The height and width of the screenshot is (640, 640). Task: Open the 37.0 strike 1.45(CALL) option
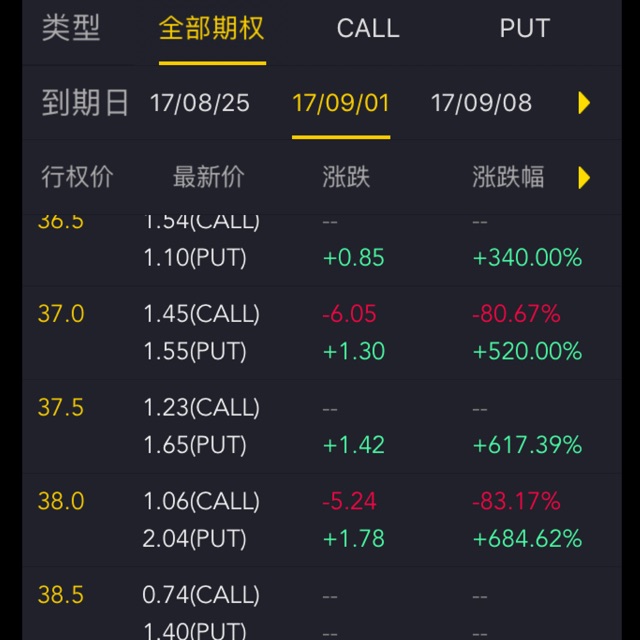point(201,314)
